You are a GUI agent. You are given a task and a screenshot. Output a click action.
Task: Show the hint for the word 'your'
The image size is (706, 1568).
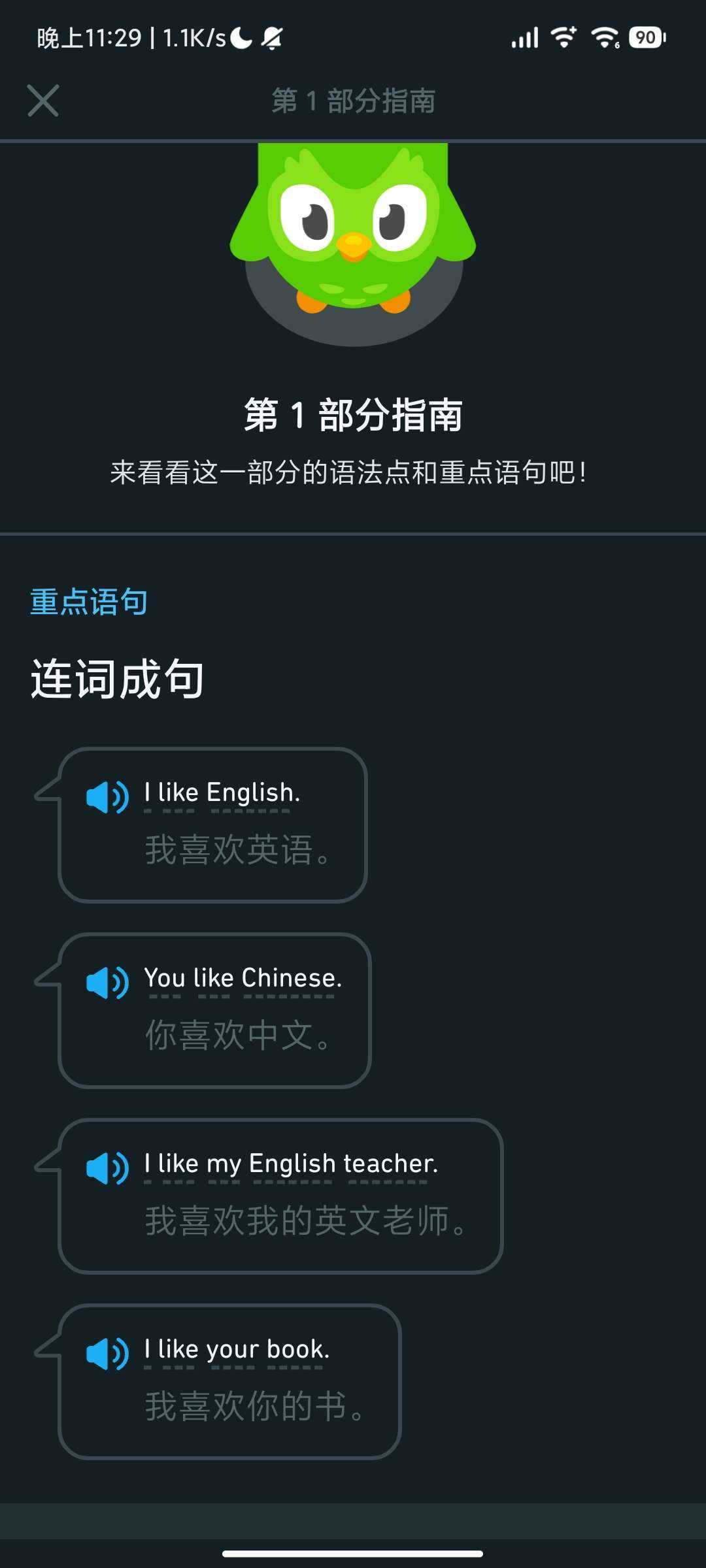233,1350
